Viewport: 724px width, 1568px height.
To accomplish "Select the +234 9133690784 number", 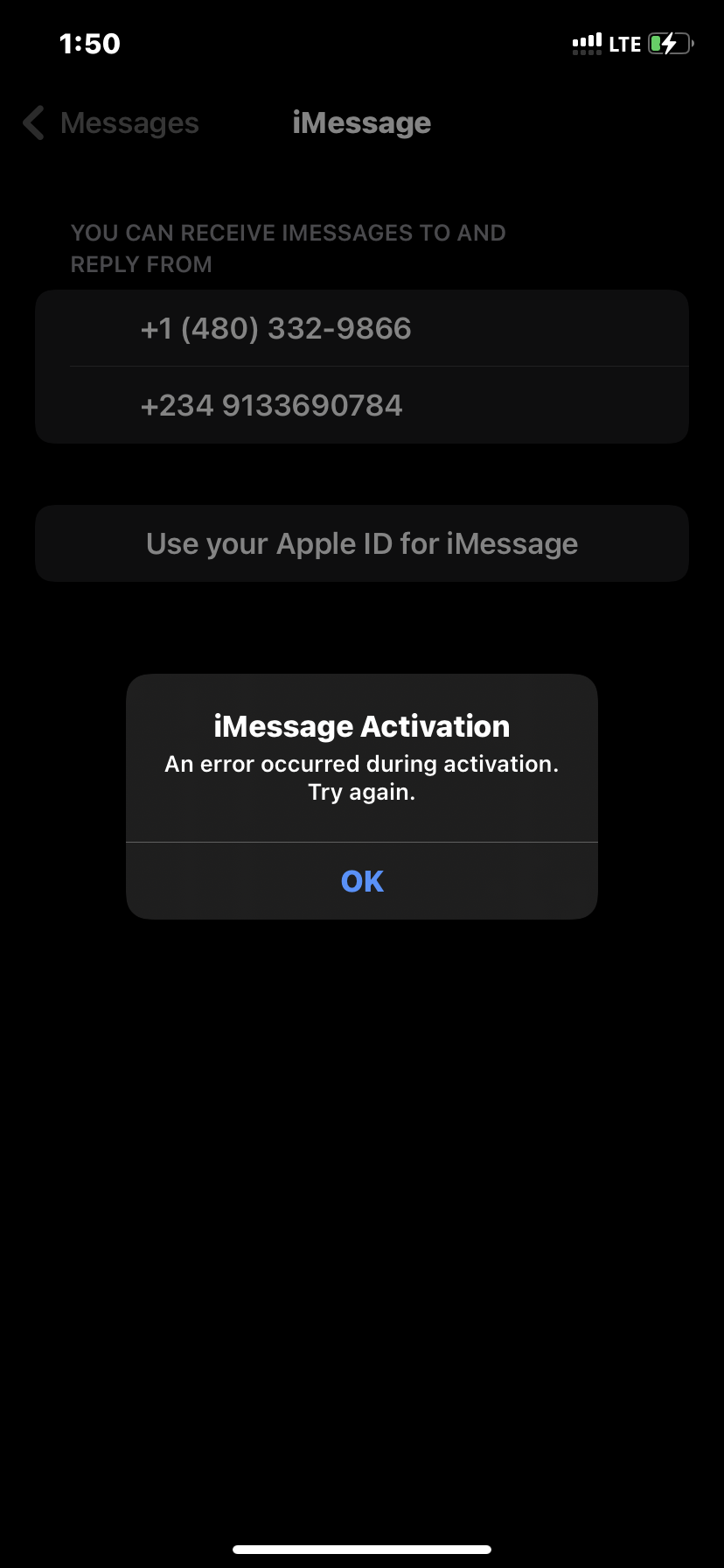I will 362,406.
